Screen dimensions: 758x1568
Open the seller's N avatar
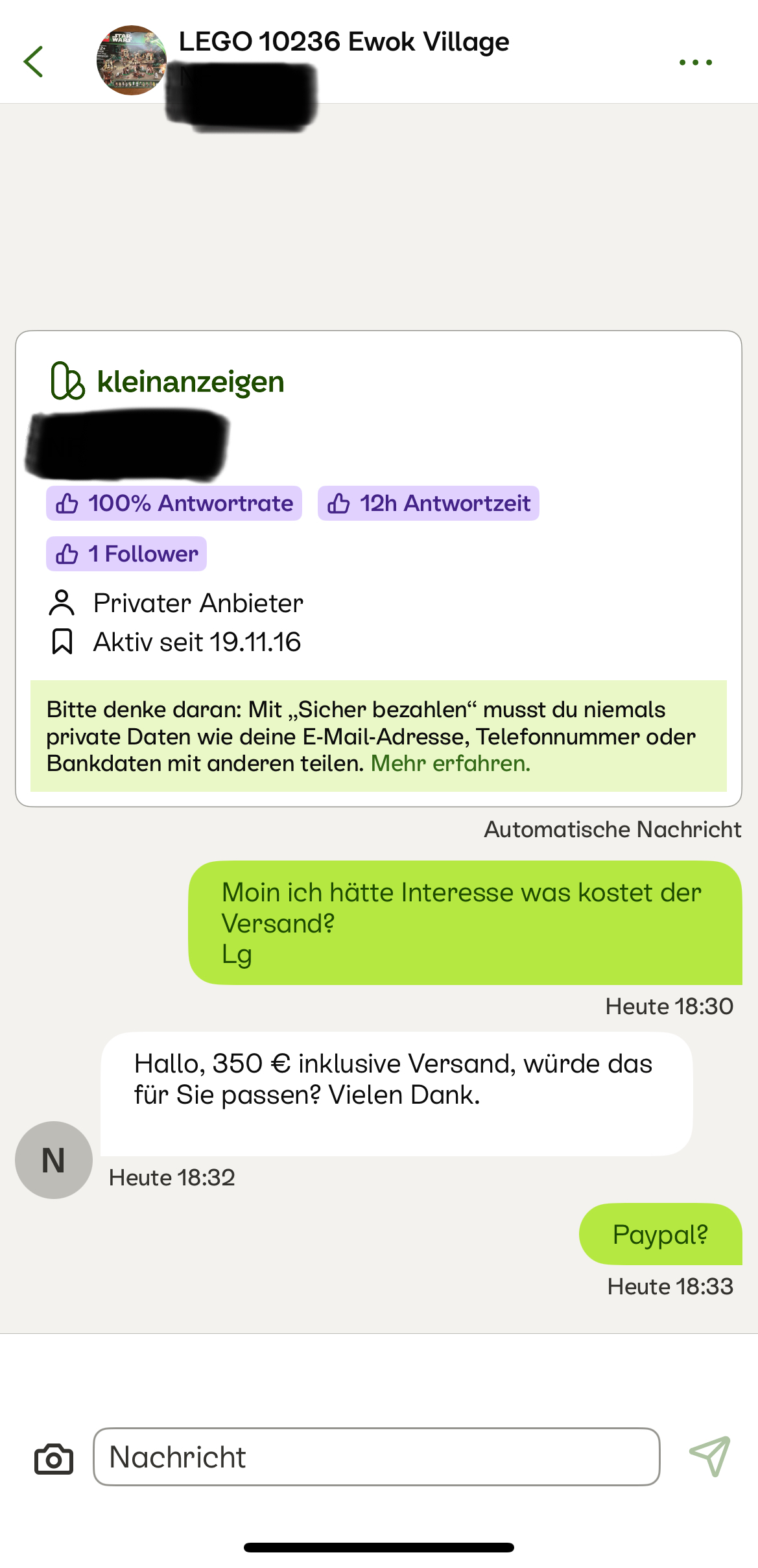point(53,1160)
